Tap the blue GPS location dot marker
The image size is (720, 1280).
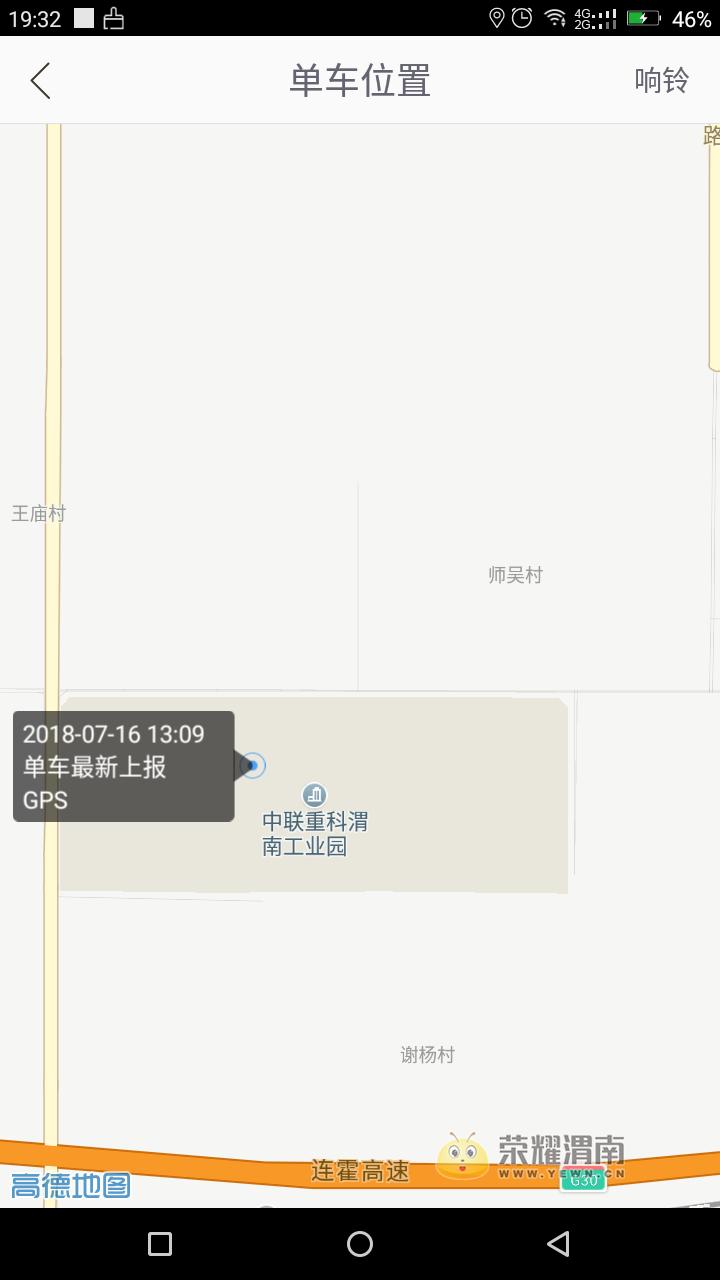(252, 765)
